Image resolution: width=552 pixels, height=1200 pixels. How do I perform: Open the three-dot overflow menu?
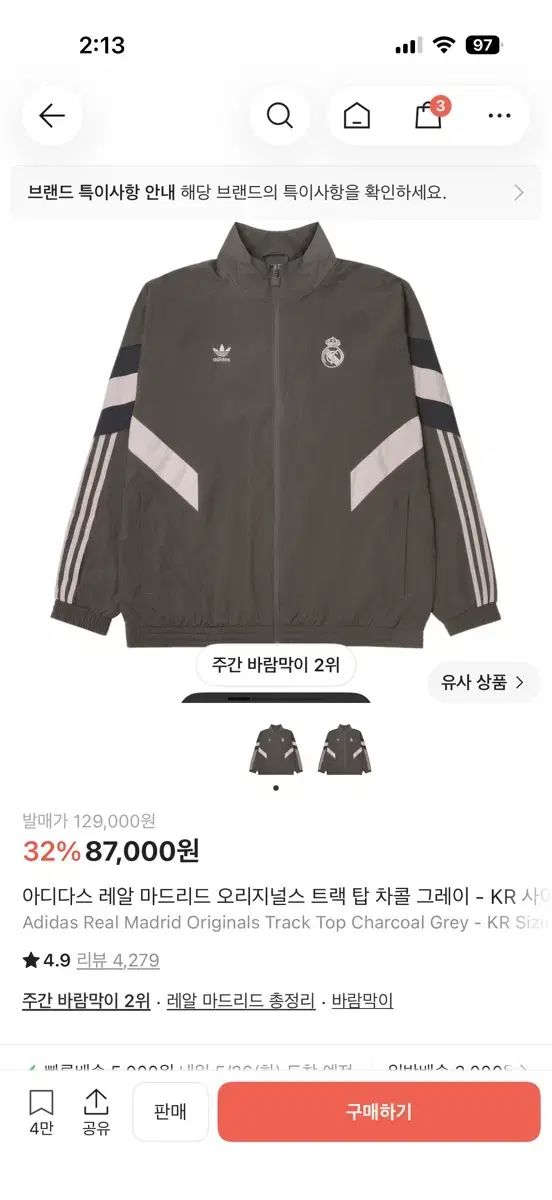tap(499, 116)
